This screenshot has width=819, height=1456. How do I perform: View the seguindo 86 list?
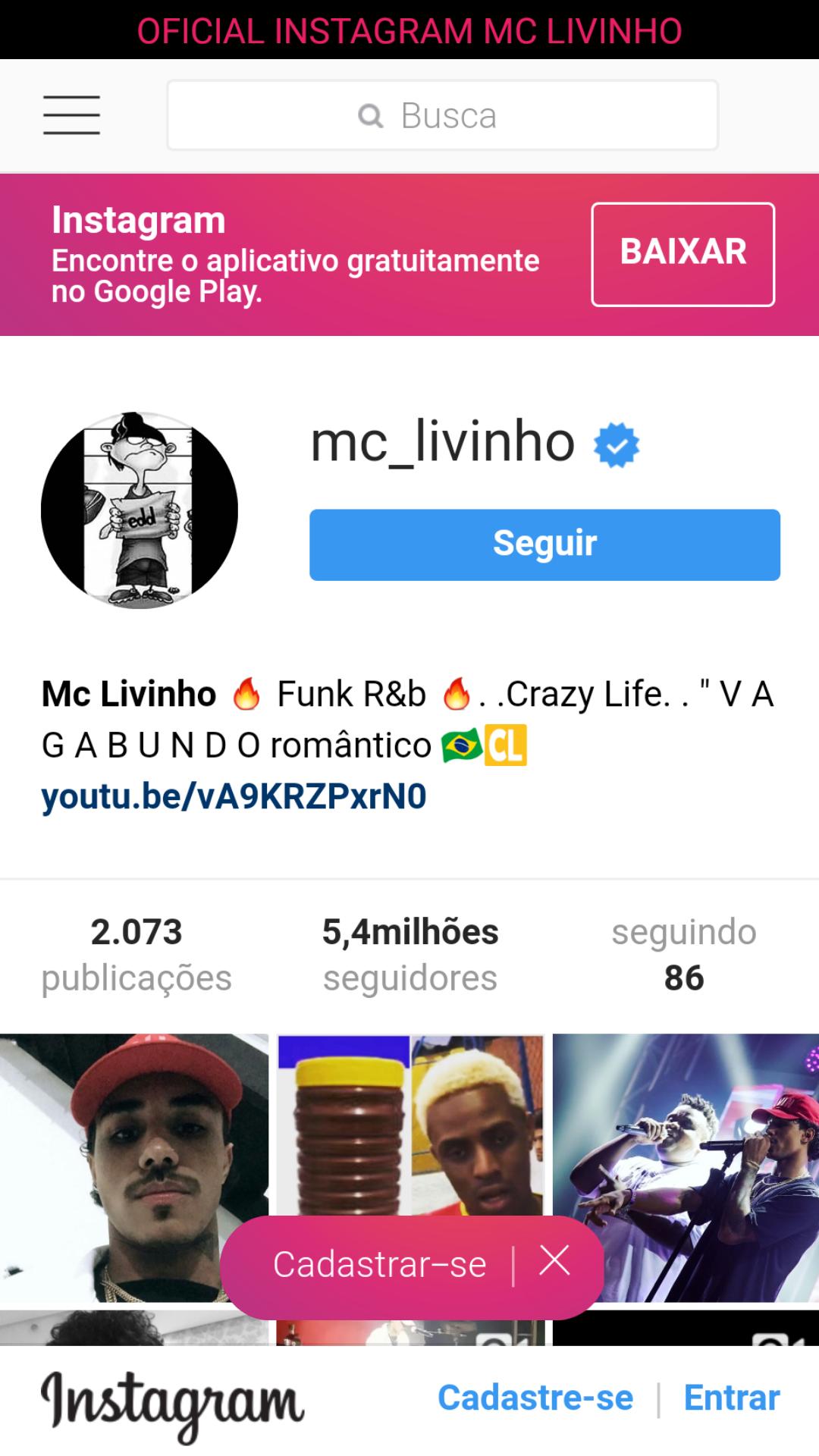click(683, 954)
